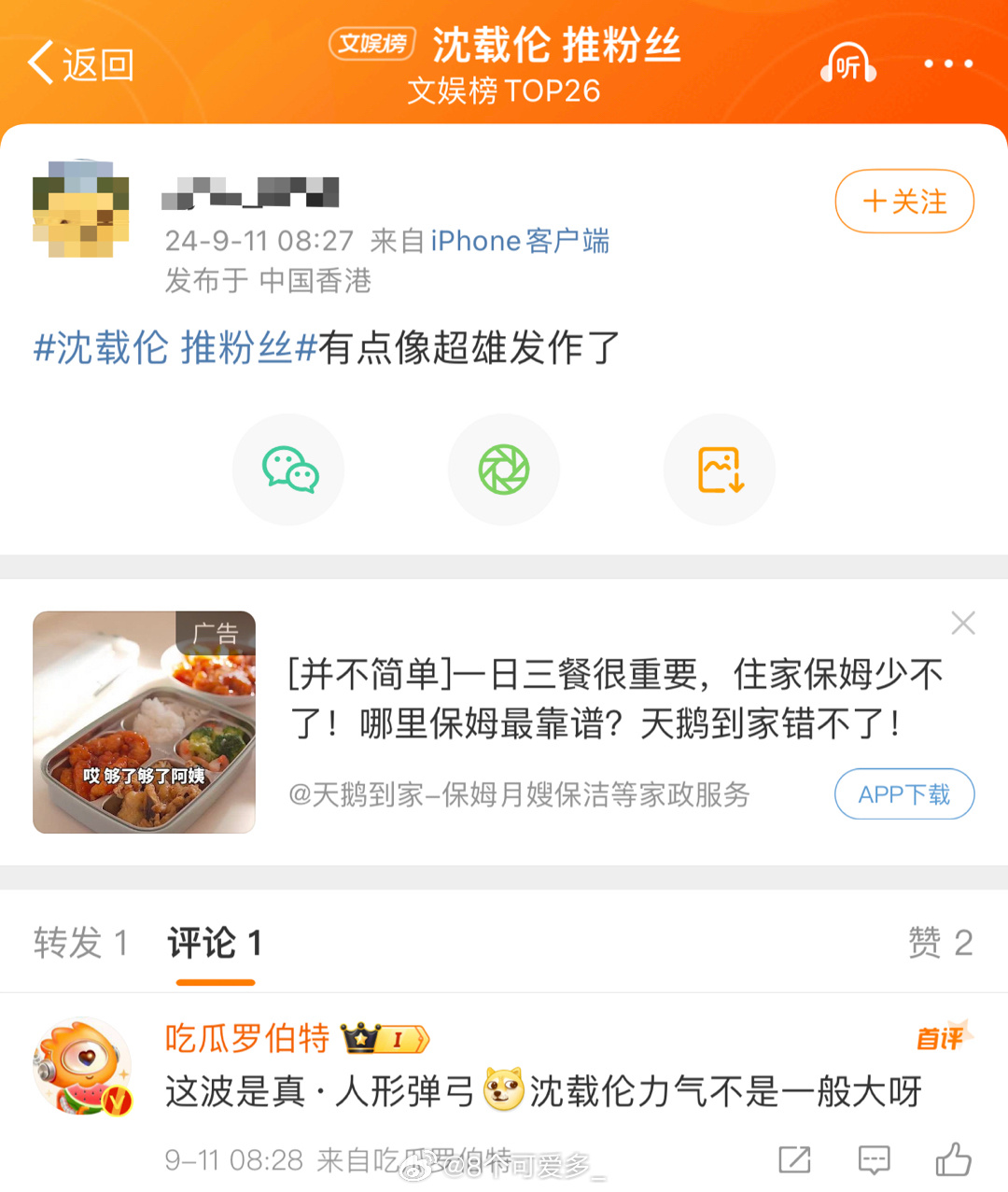View the 赞 2 likes tab

coord(940,943)
